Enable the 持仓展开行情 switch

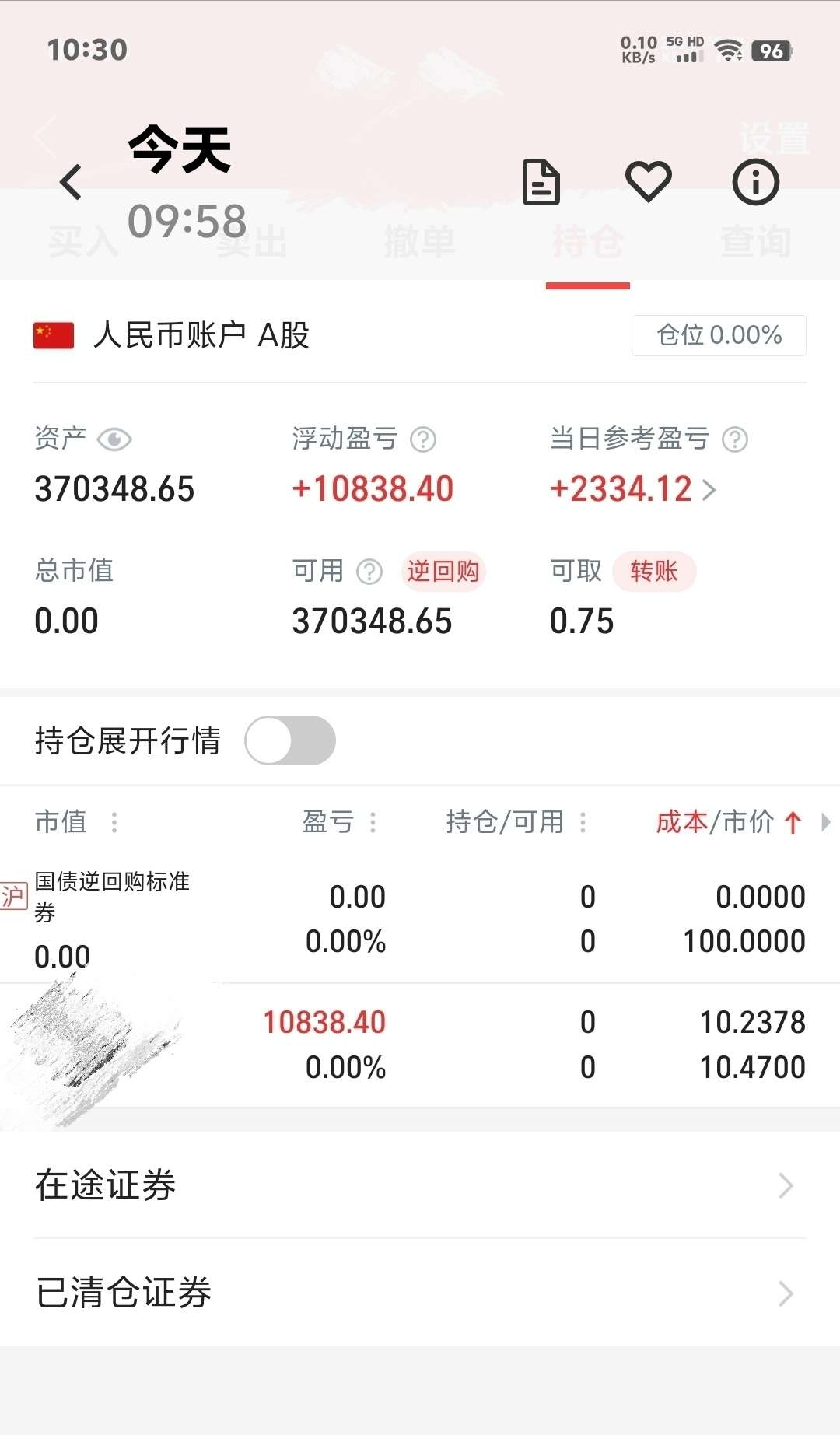tap(290, 740)
